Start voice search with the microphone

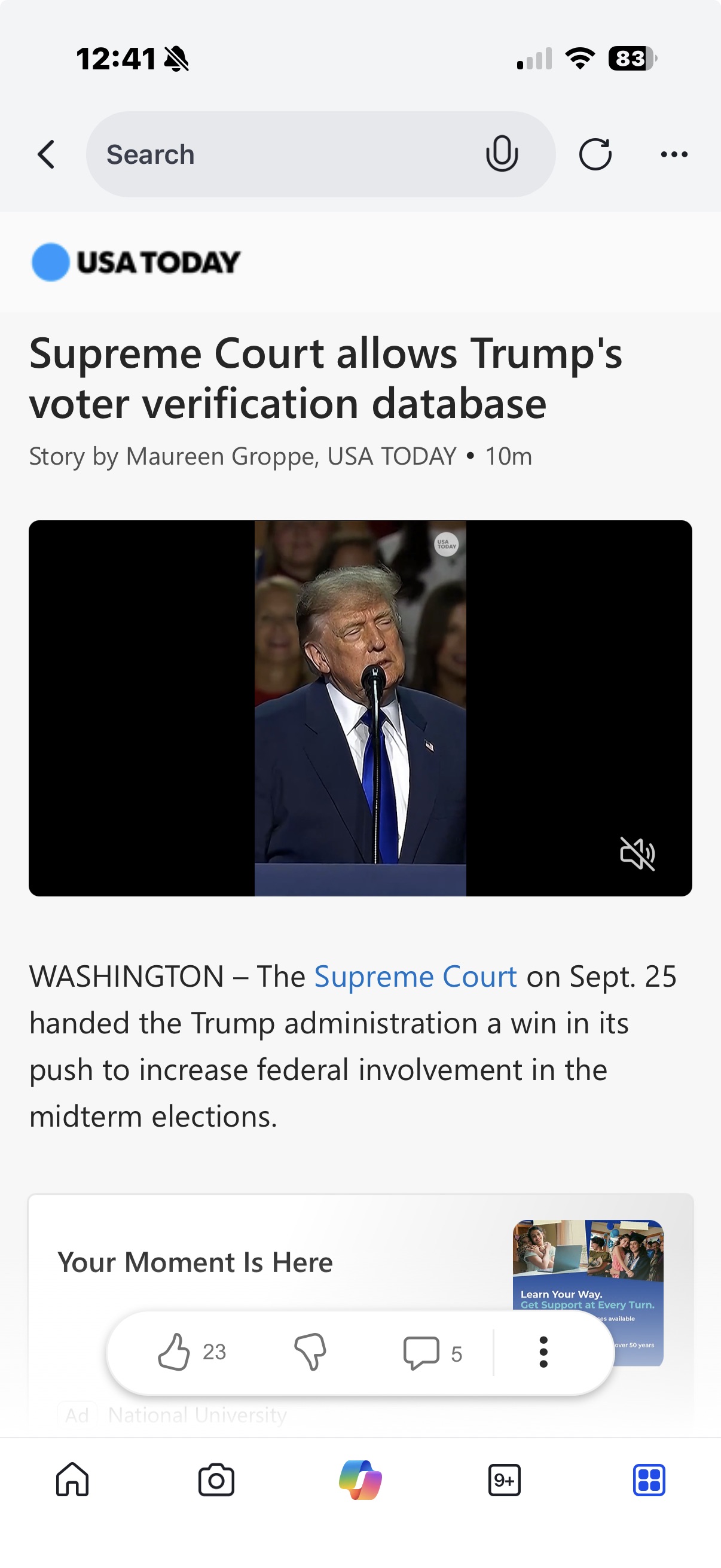click(502, 154)
